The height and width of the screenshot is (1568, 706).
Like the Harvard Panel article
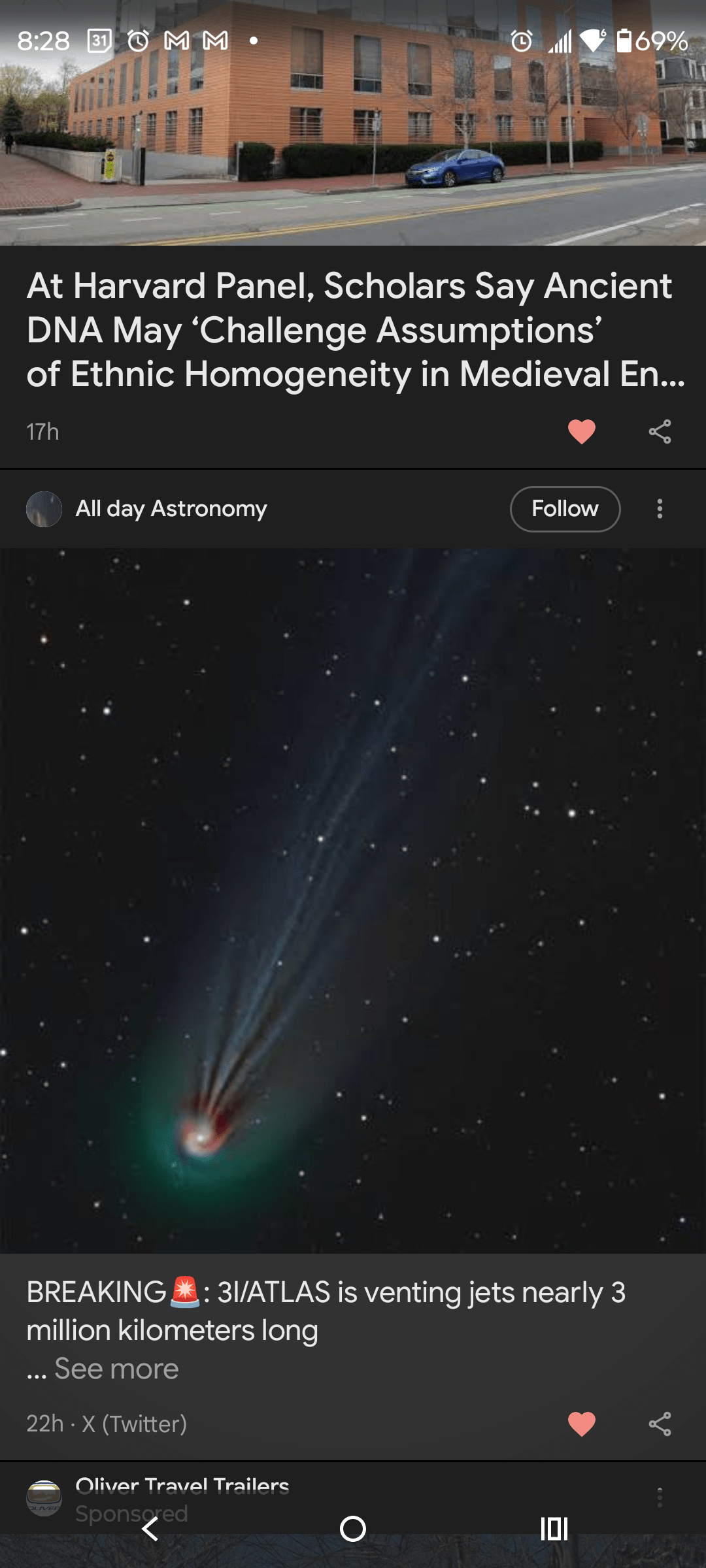[x=581, y=432]
